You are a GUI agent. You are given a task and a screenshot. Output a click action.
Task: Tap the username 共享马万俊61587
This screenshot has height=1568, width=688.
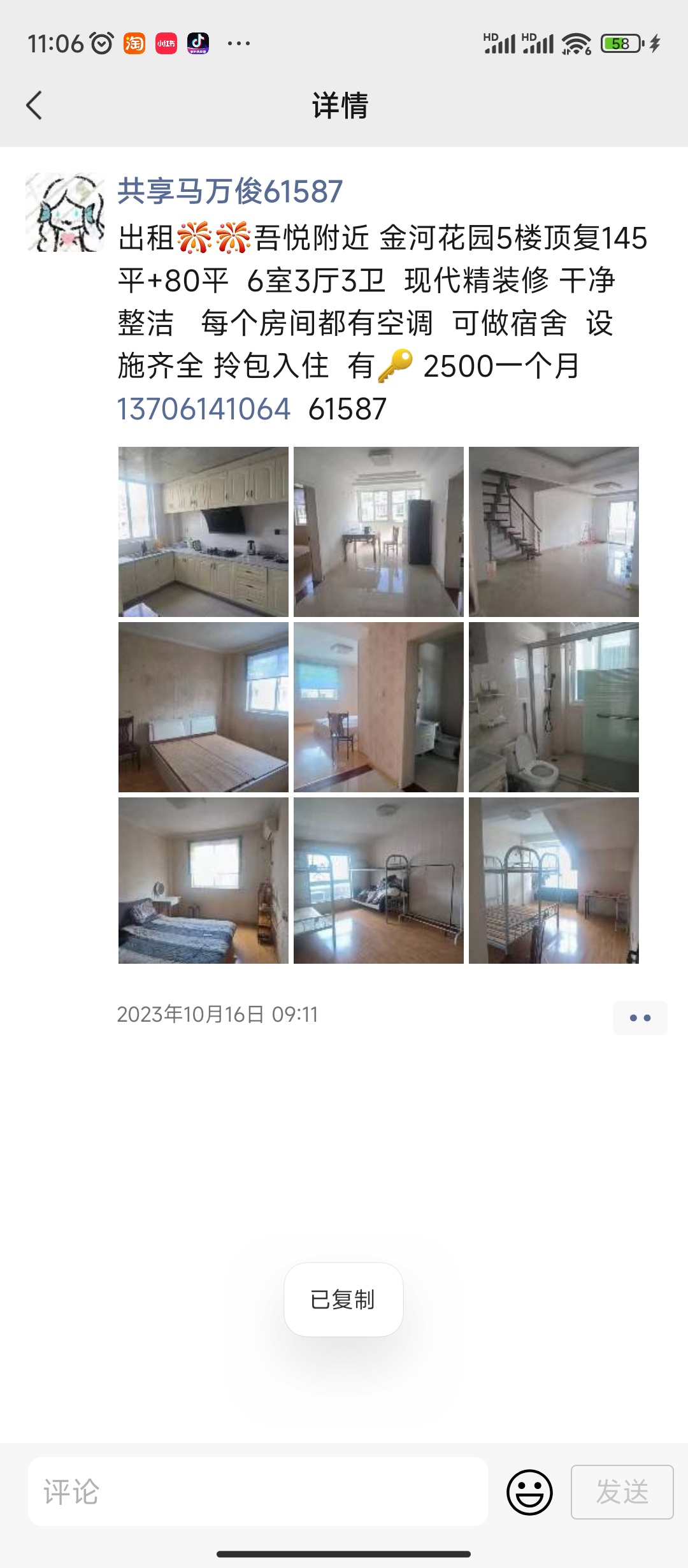[x=230, y=191]
